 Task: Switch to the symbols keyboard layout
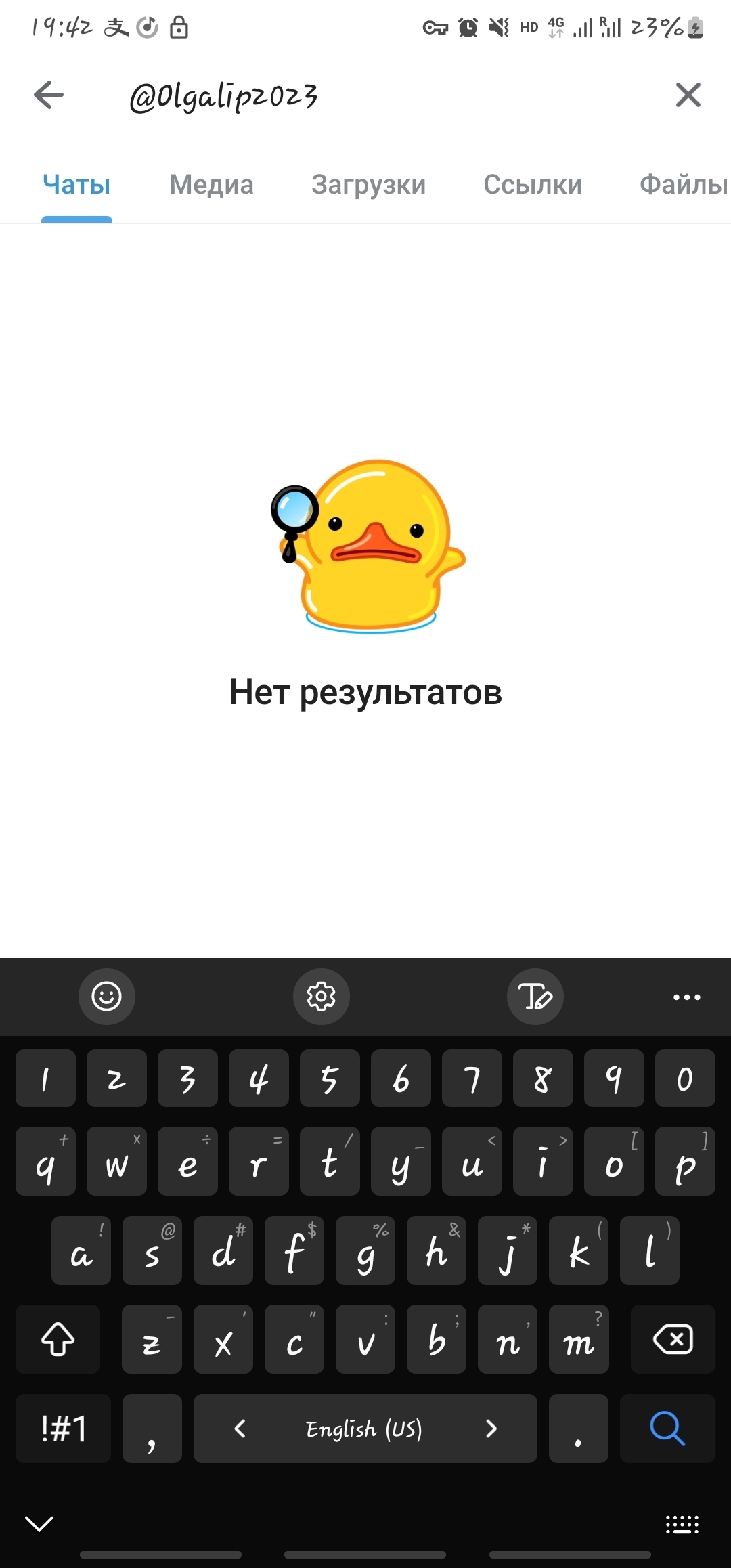64,1429
